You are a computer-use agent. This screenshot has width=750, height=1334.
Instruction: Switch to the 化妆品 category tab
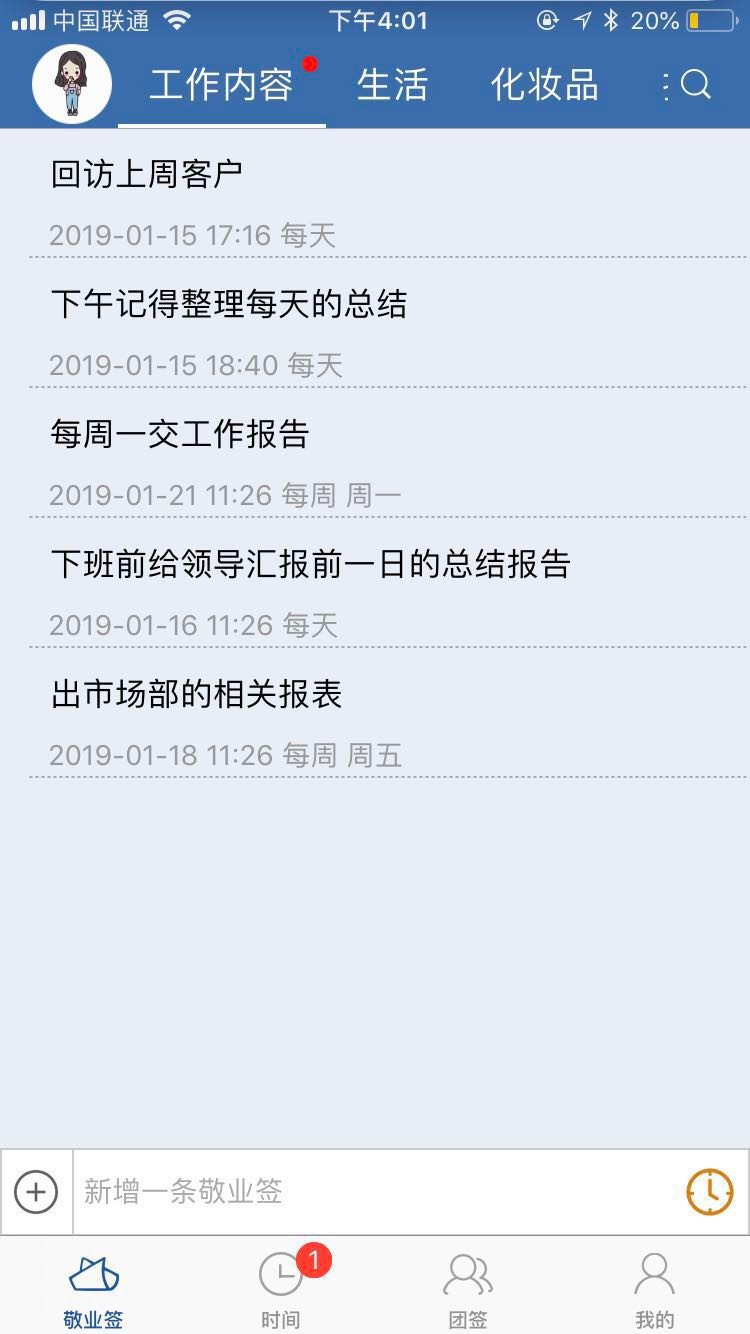[x=545, y=85]
